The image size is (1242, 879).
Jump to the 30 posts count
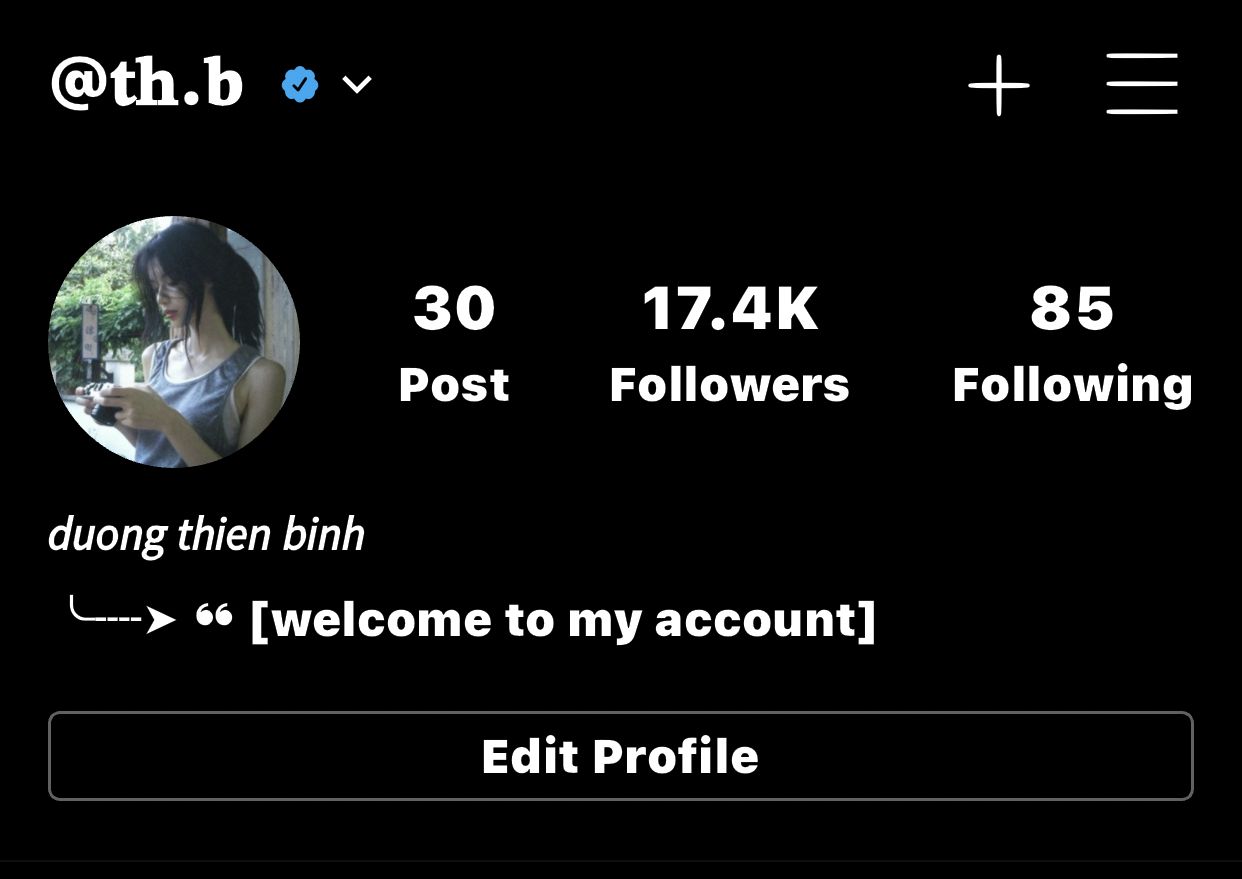click(x=454, y=345)
